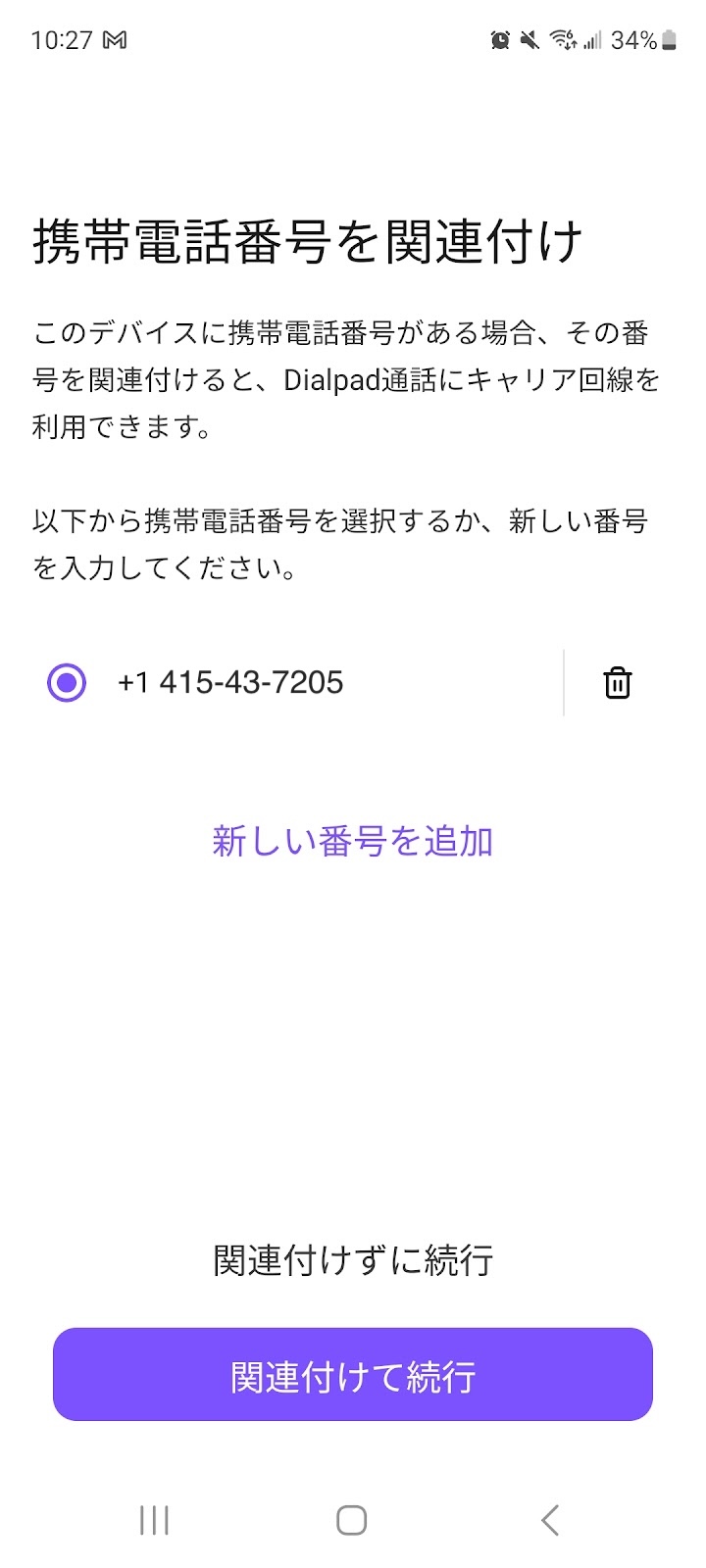
Task: Tap 新しい番号を追加 to add a number
Action: [x=352, y=842]
